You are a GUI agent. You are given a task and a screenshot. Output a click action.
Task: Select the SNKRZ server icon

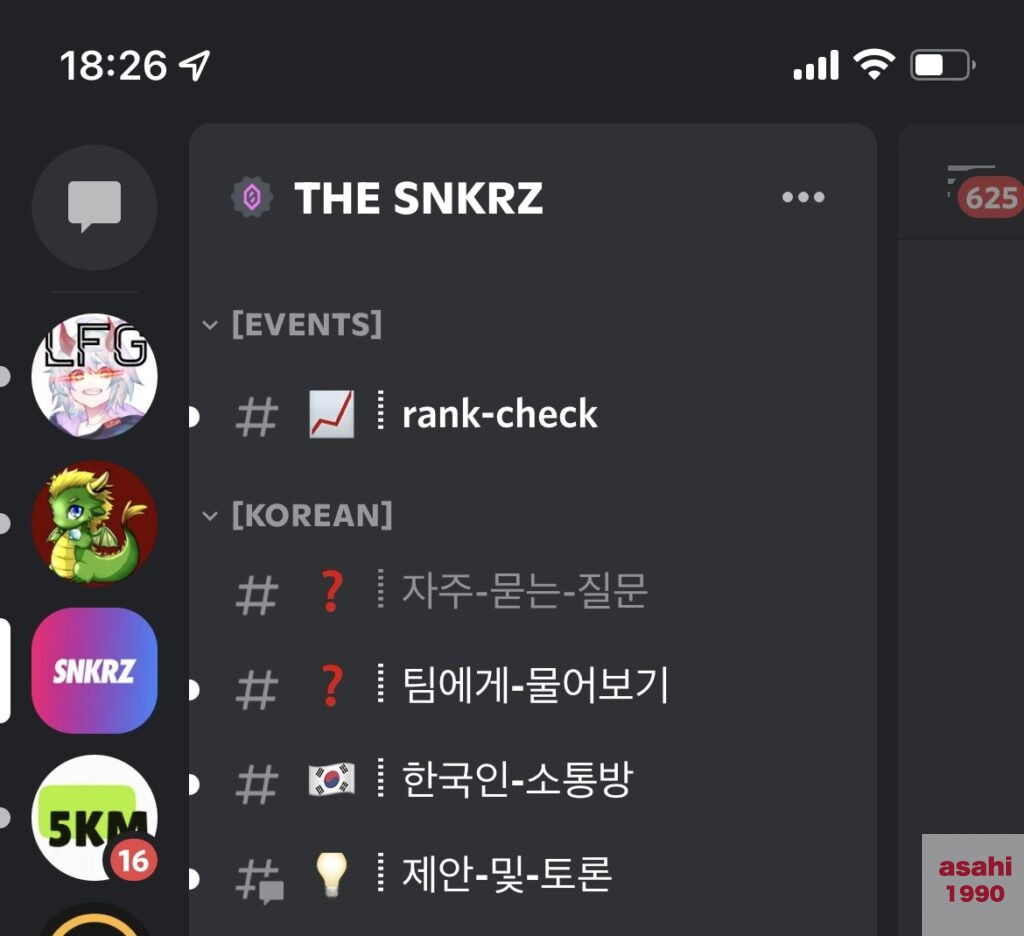click(94, 670)
